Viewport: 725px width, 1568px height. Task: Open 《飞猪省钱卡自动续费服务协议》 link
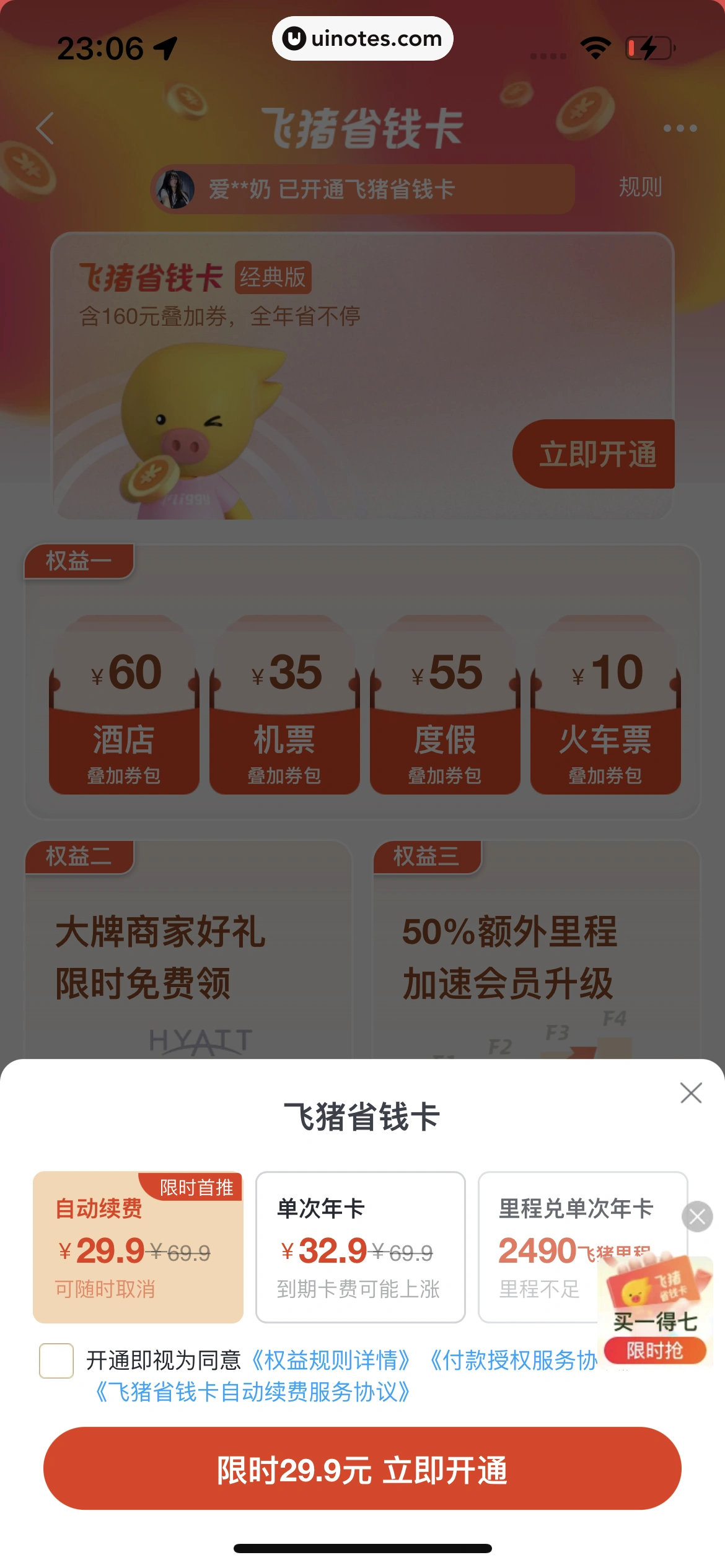[x=252, y=1392]
